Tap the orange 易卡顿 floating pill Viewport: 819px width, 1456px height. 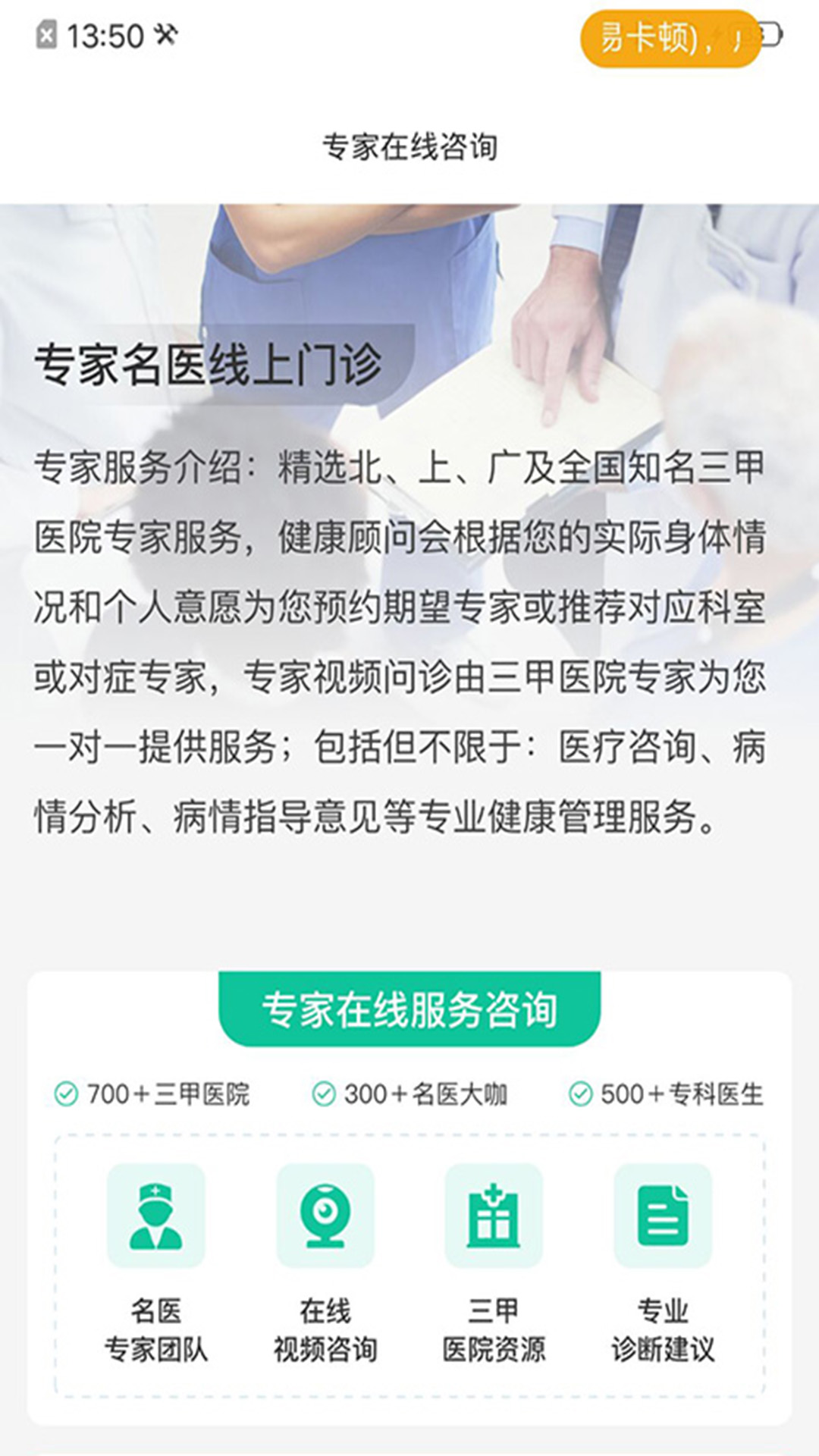click(670, 38)
